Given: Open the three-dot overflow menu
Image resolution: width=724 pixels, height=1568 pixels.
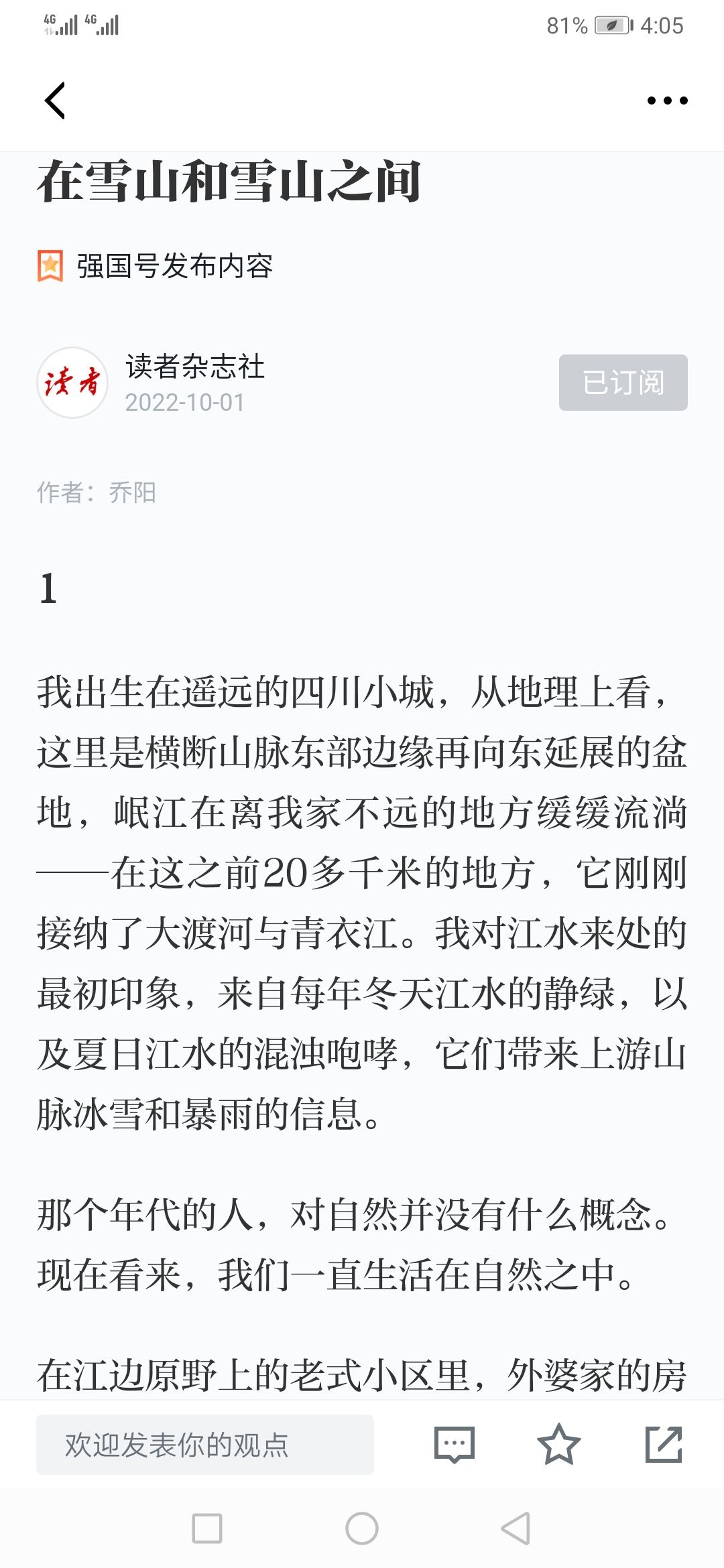Looking at the screenshot, I should click(x=667, y=101).
